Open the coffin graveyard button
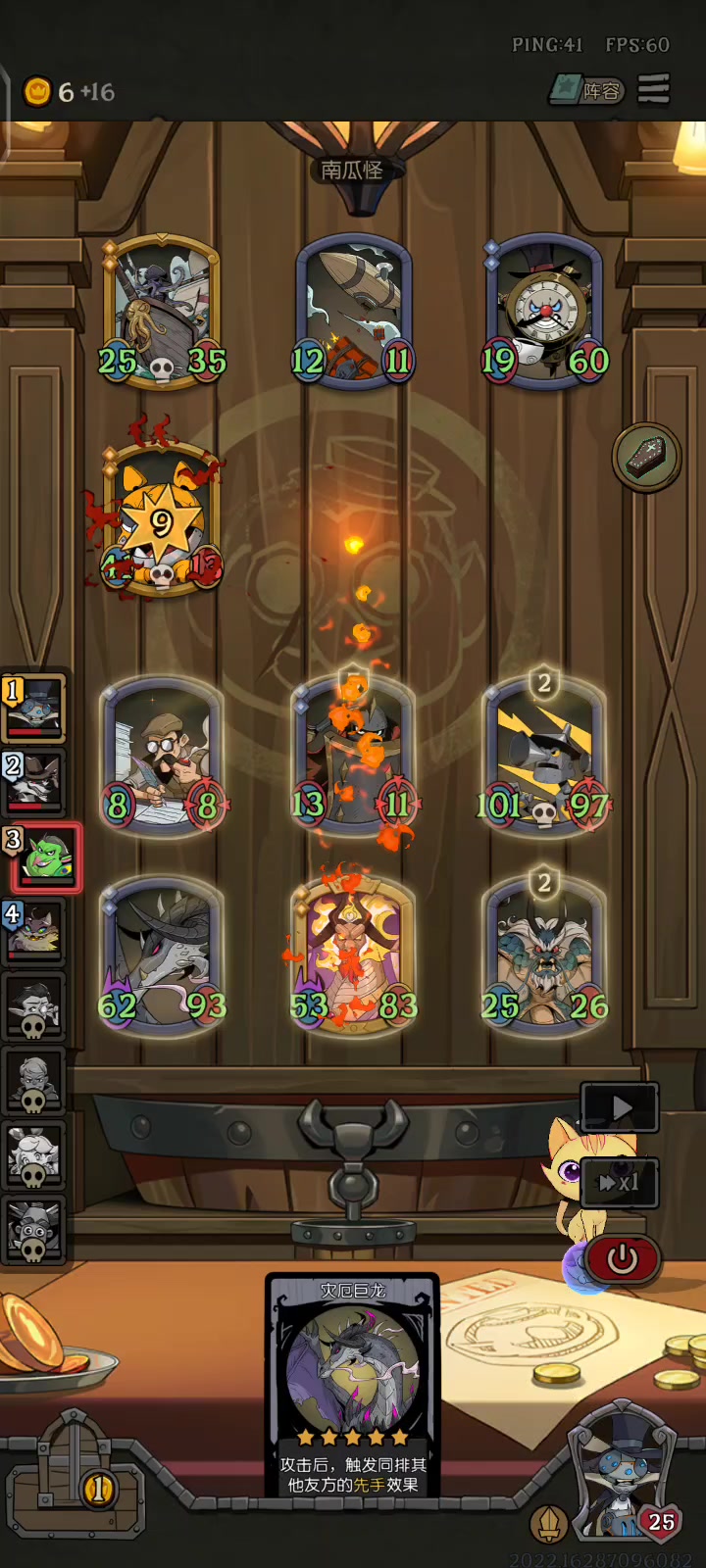 pyautogui.click(x=647, y=457)
